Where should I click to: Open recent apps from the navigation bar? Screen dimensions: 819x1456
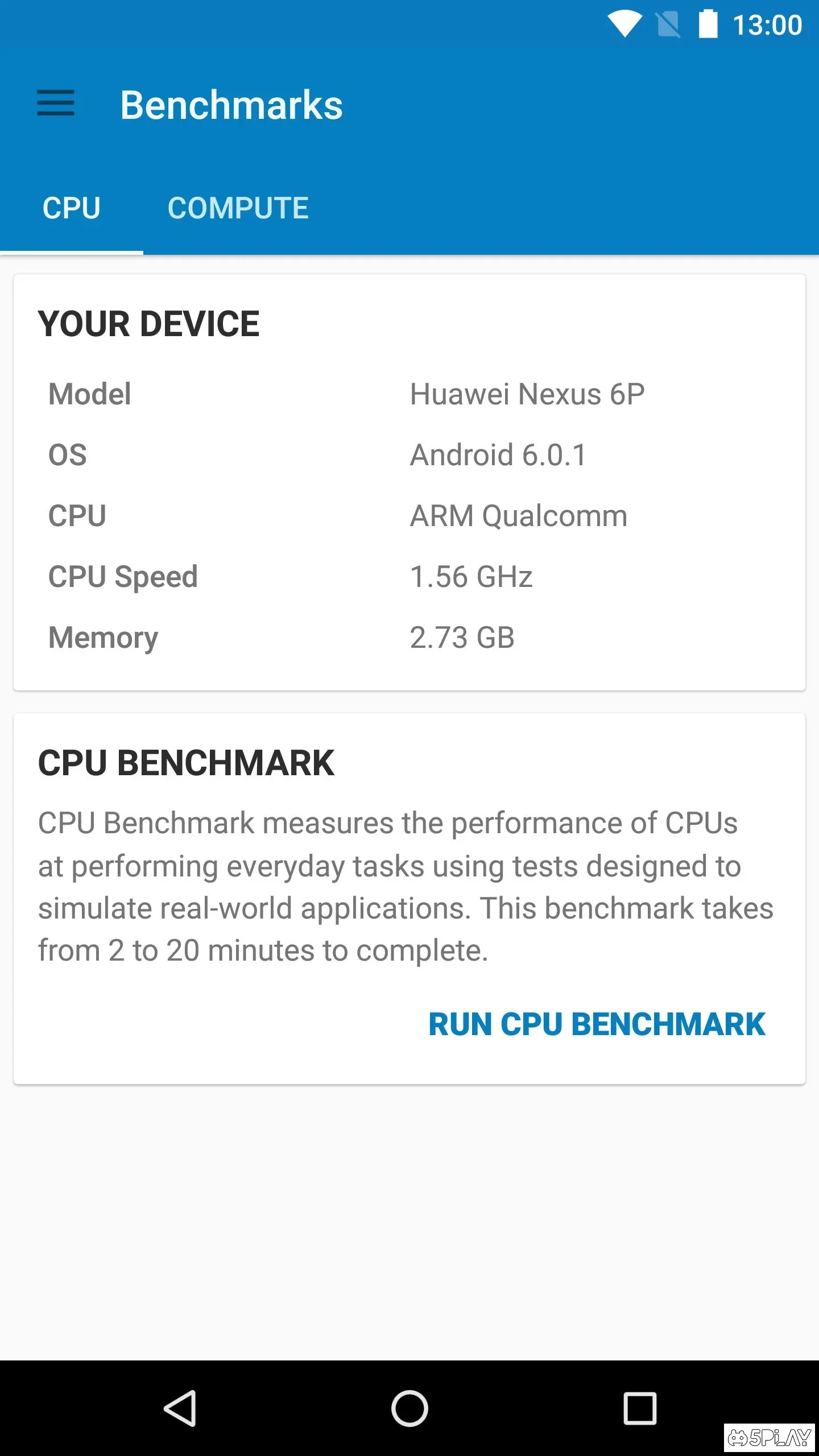640,1408
